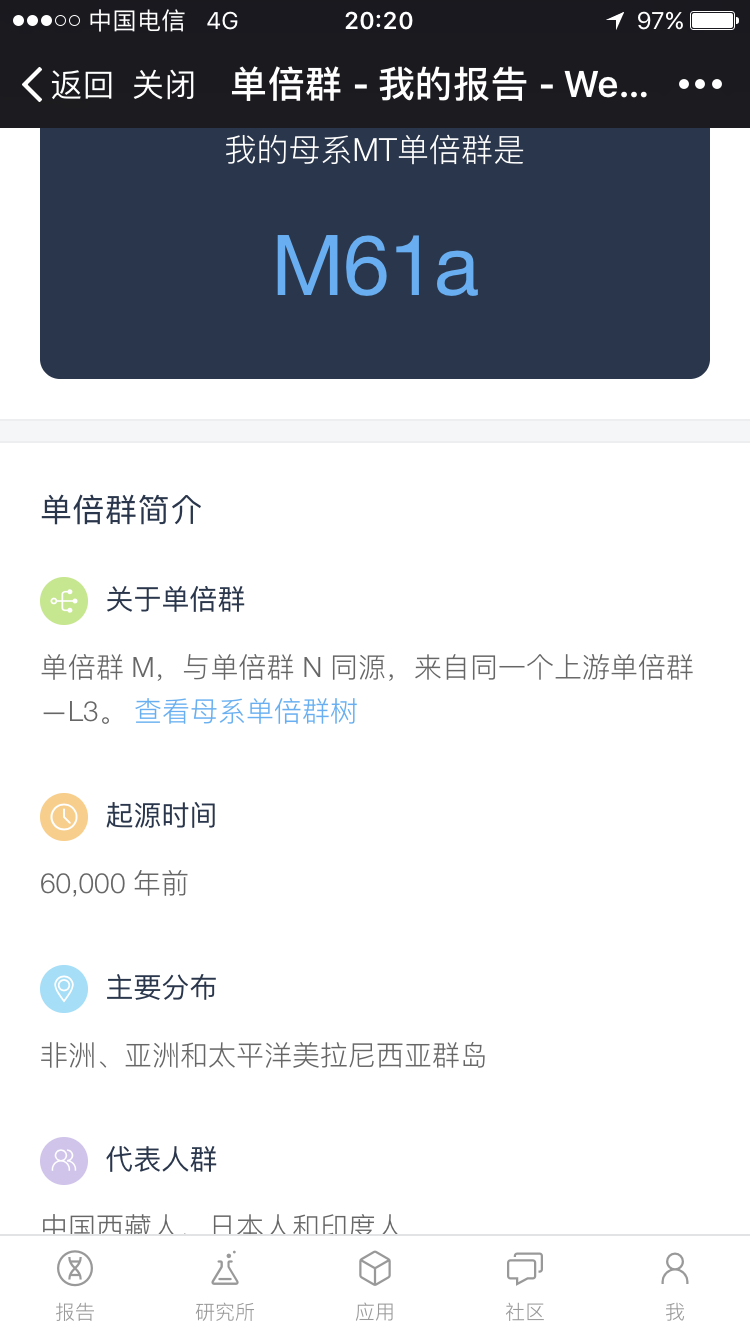Go back using the 返回 button

point(67,85)
